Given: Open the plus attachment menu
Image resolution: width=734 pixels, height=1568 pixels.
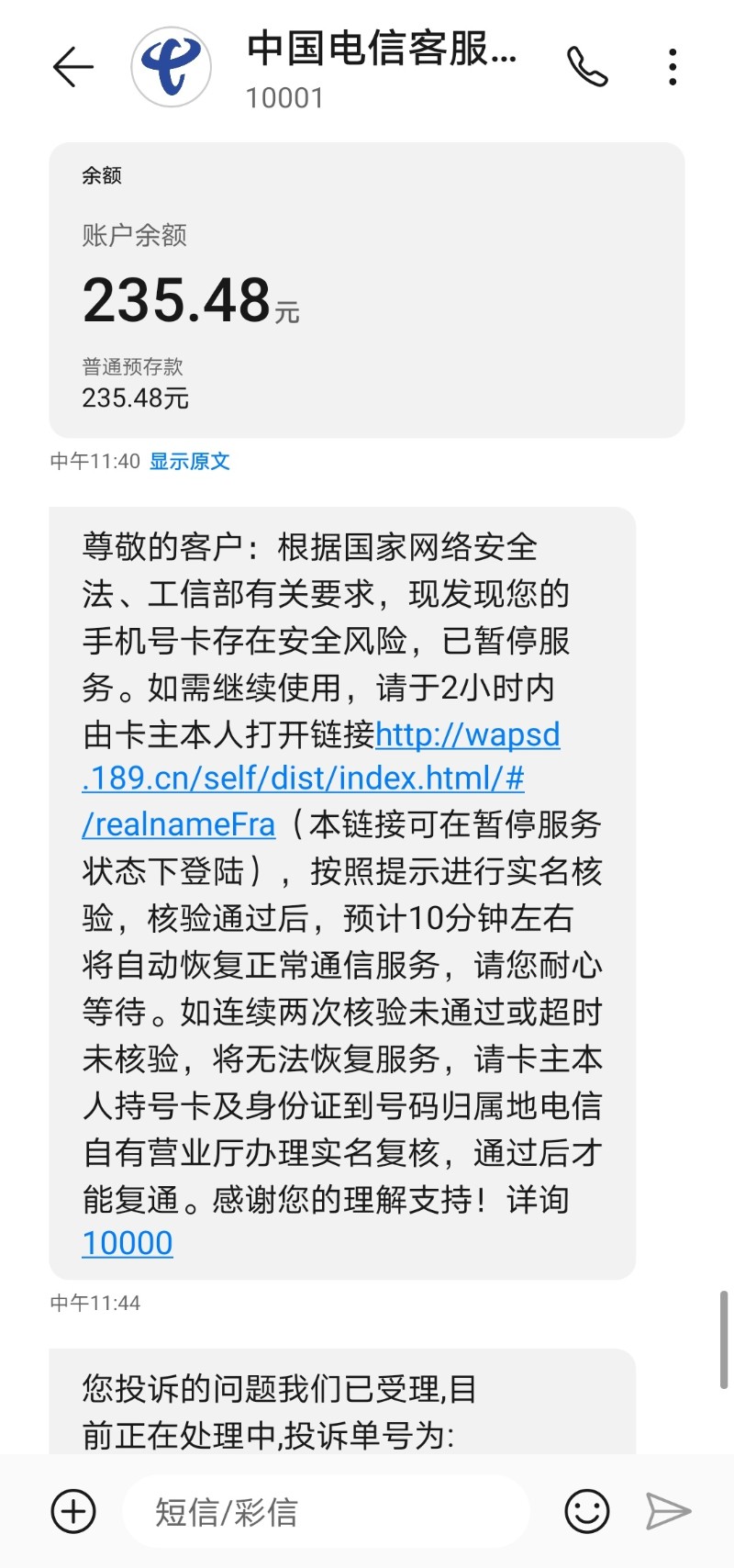Looking at the screenshot, I should [x=73, y=1511].
